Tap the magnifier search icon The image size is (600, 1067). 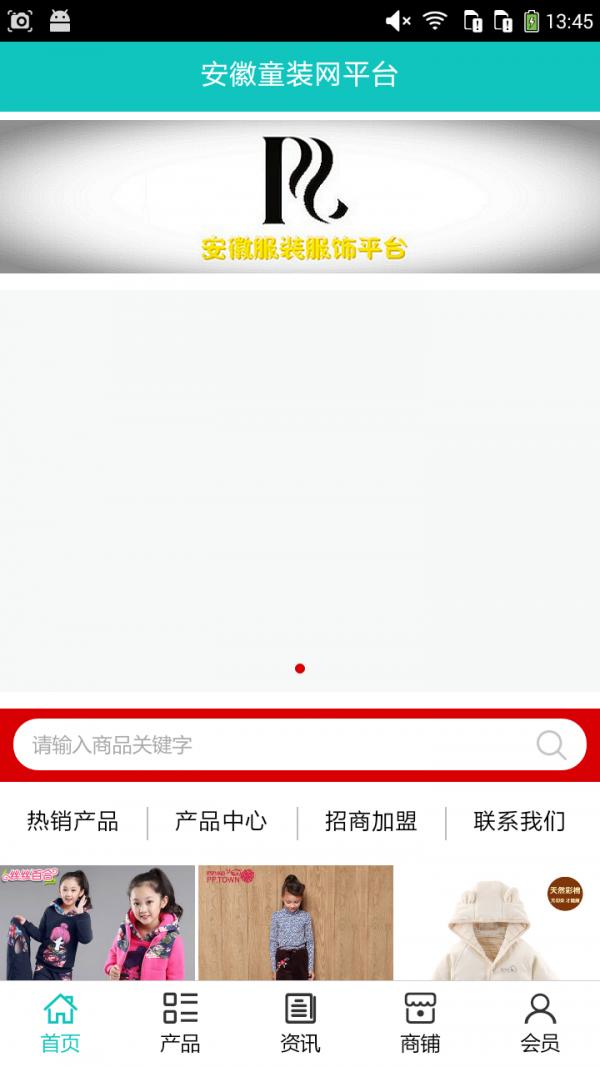click(x=551, y=745)
